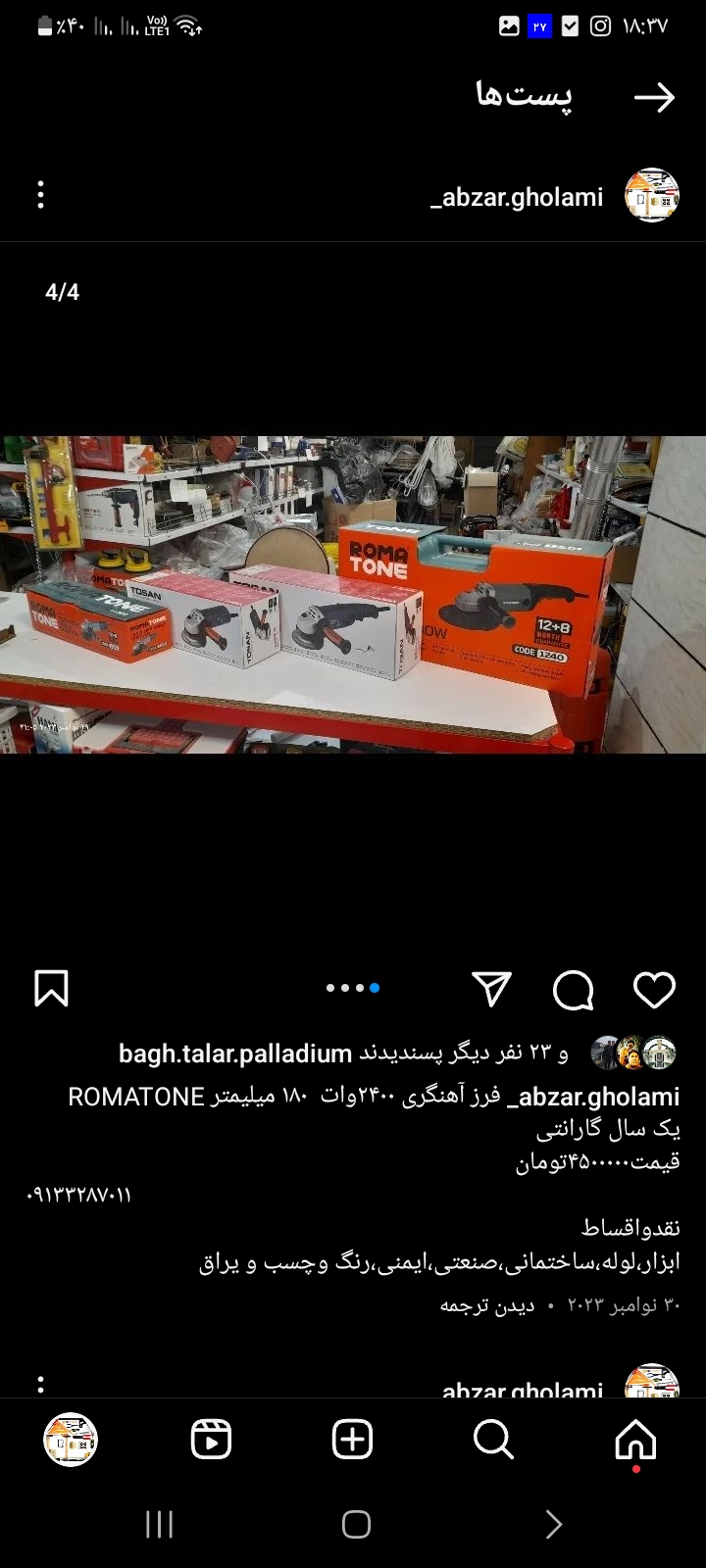Open comments on this post
Image resolution: width=706 pixels, height=1568 pixels.
[574, 990]
